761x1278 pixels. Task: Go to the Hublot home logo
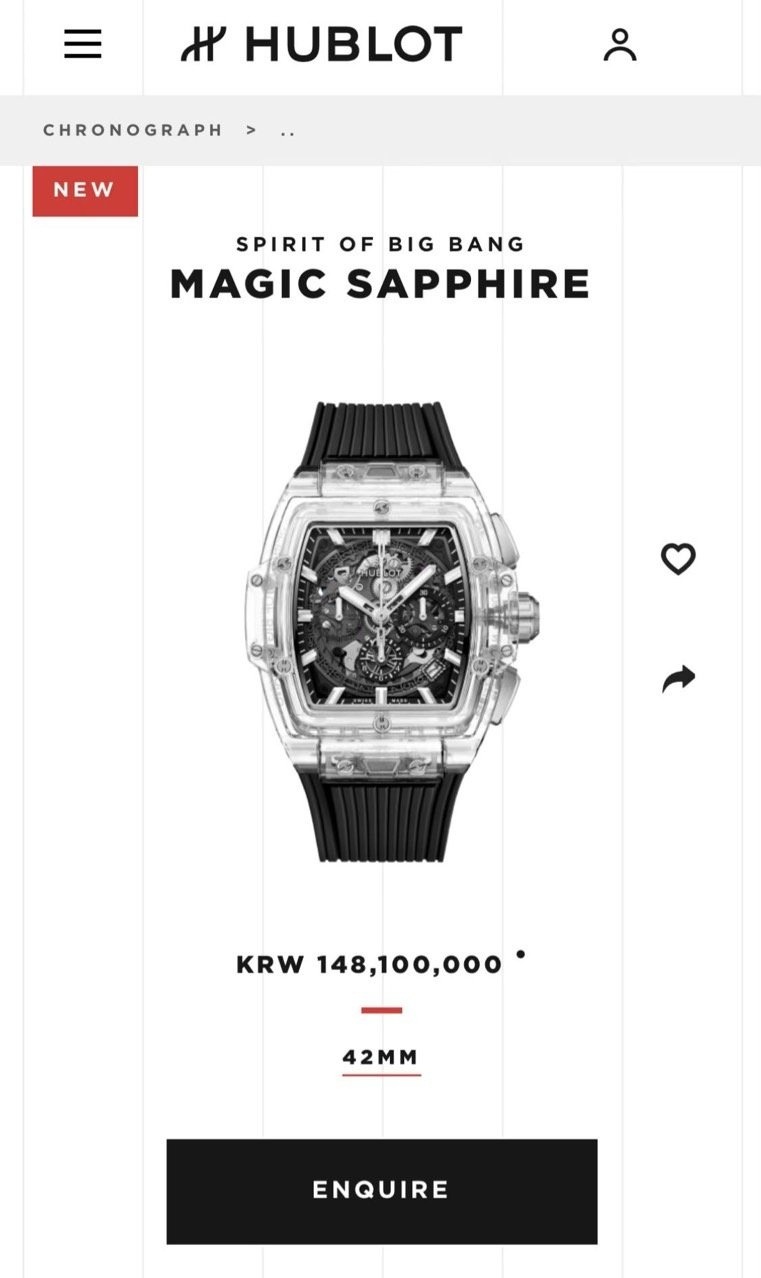tap(321, 44)
